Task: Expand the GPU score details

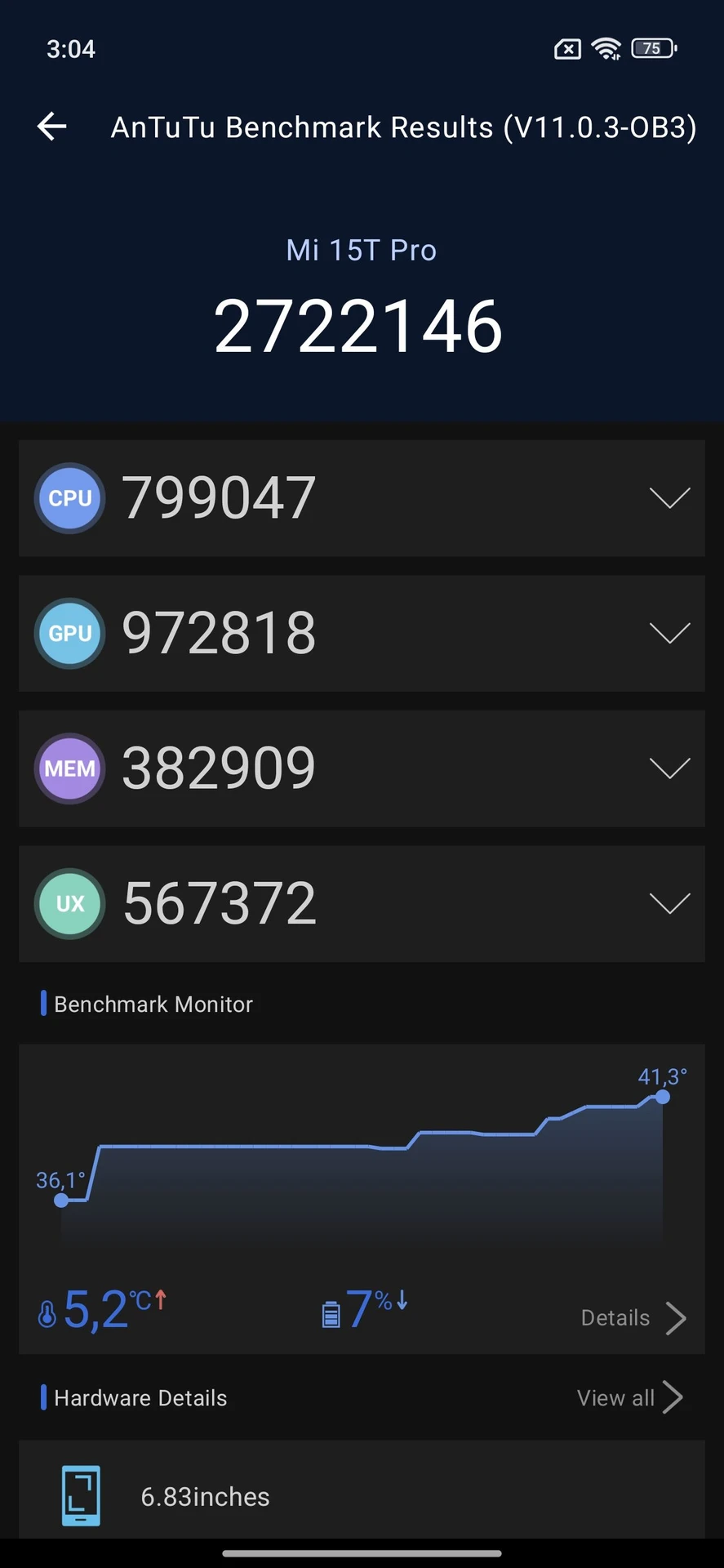Action: (x=669, y=633)
